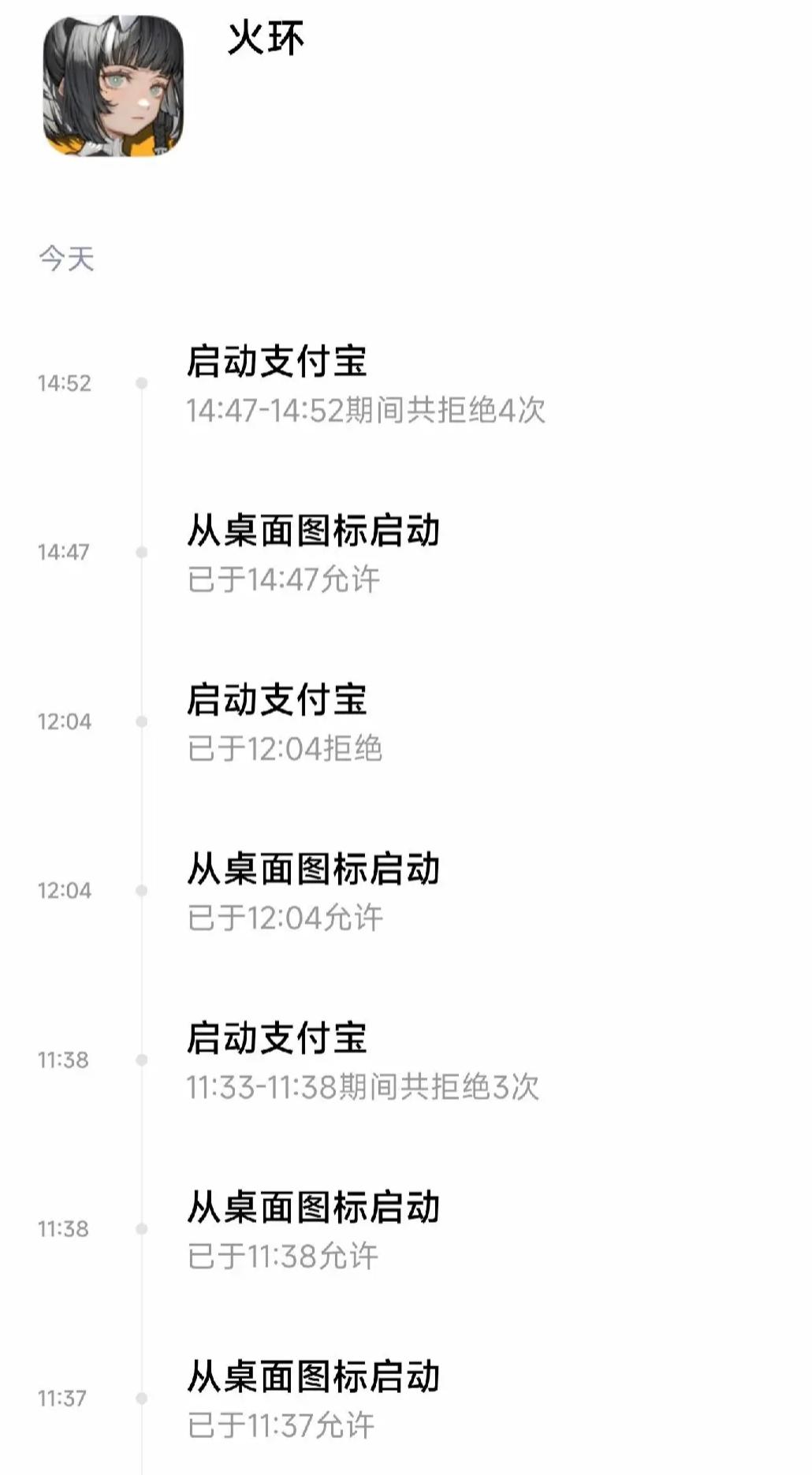Tap the 启动支付宝 entry denied 3 times
812x1475 pixels.
[362, 1060]
